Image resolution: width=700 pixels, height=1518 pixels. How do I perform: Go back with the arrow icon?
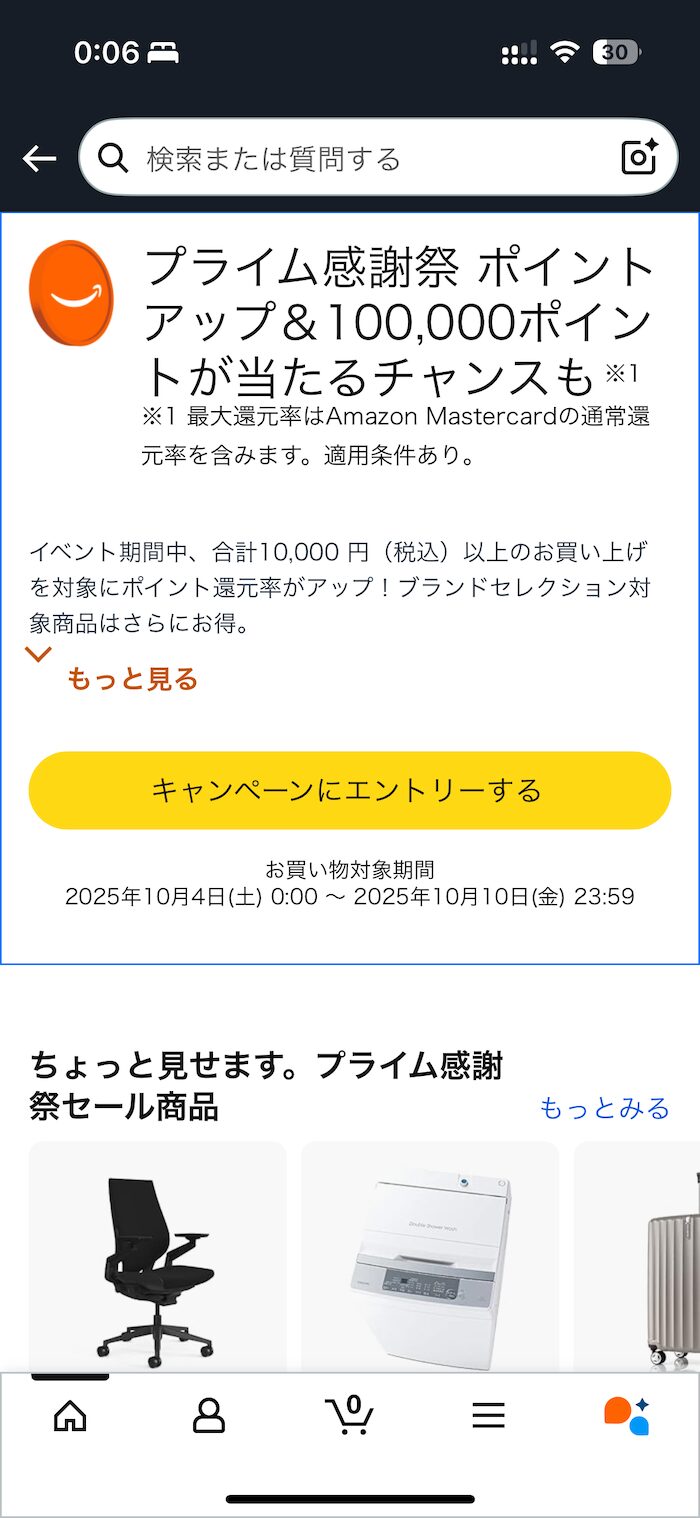tap(39, 158)
